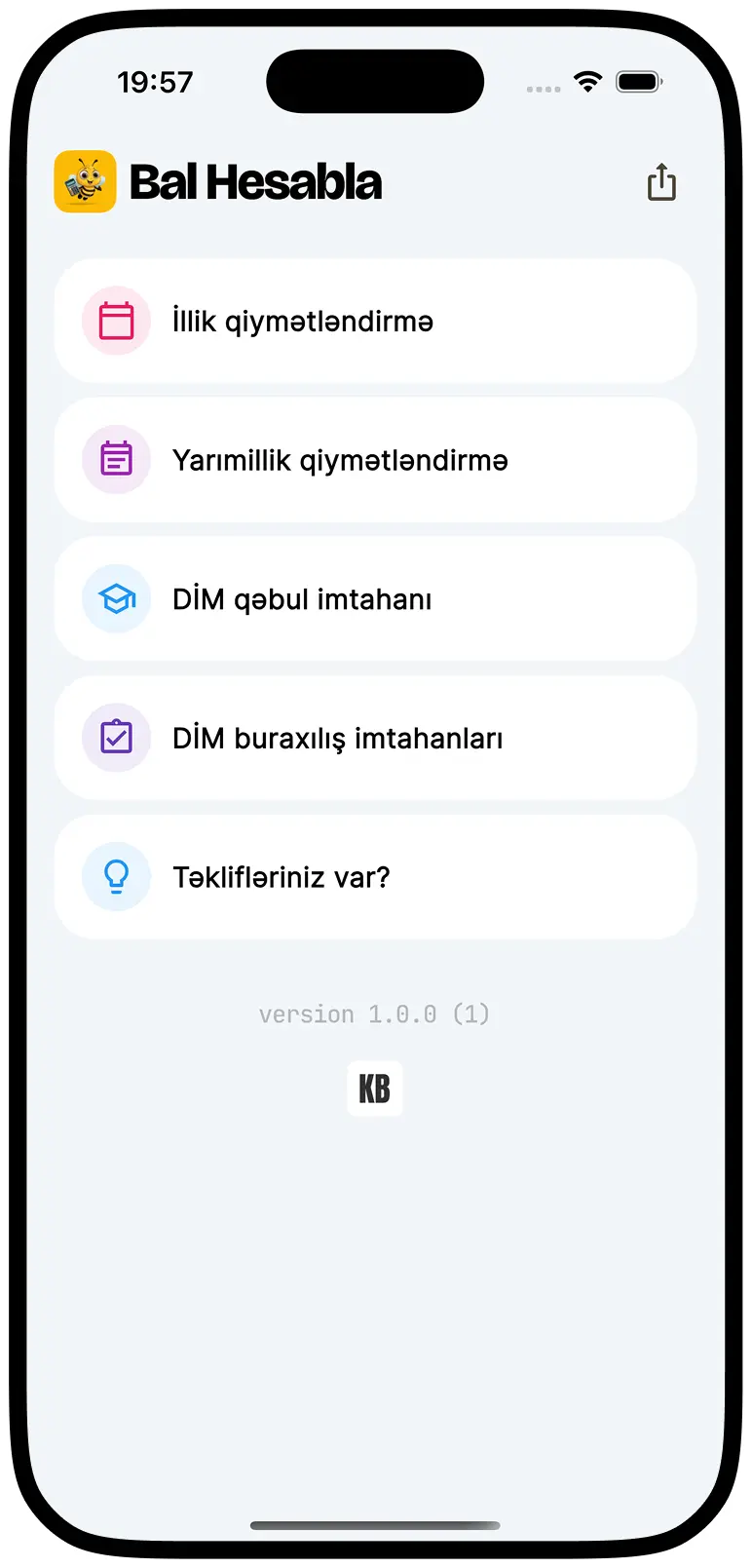
Task: Open the Təklifləriniz var? suggestions row
Action: point(375,877)
